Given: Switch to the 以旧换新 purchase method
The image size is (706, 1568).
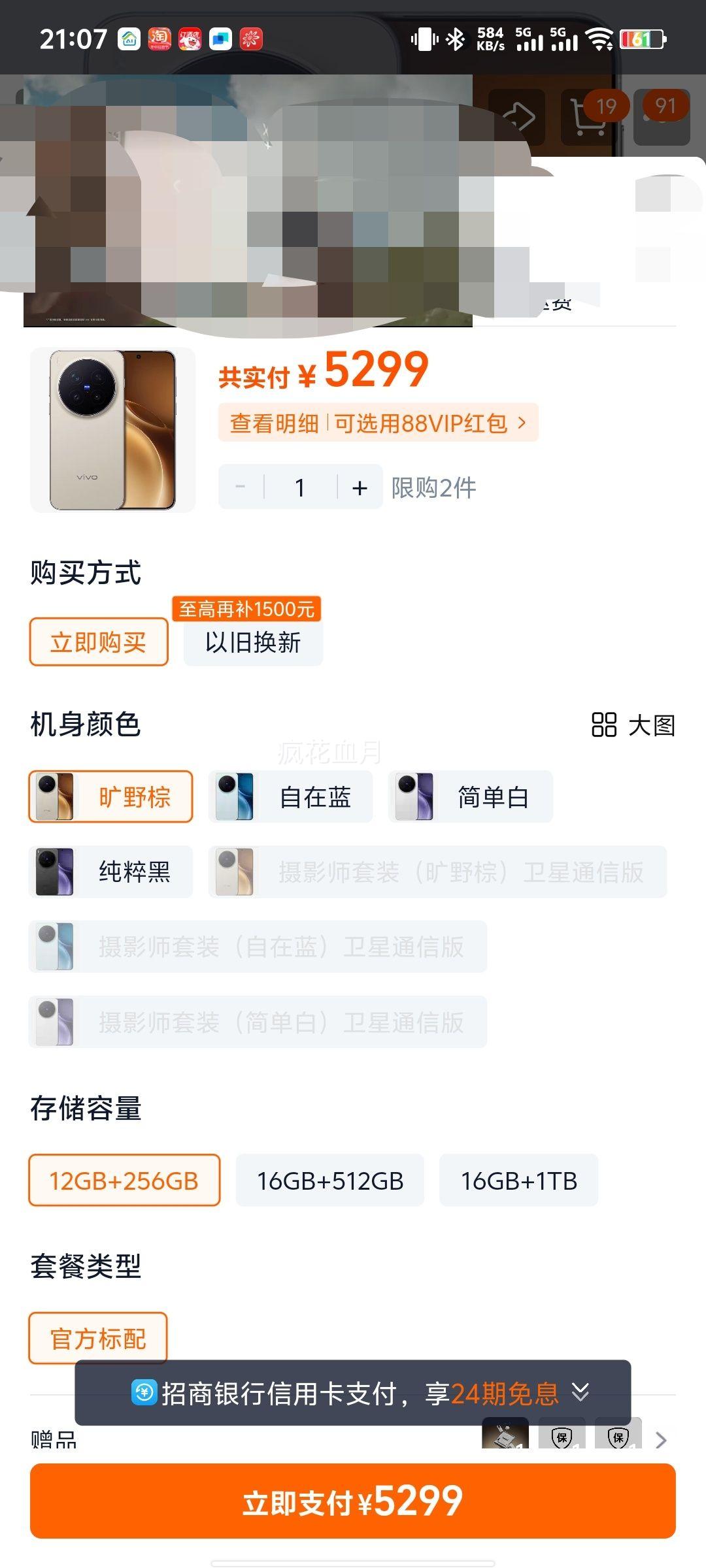Looking at the screenshot, I should point(253,642).
